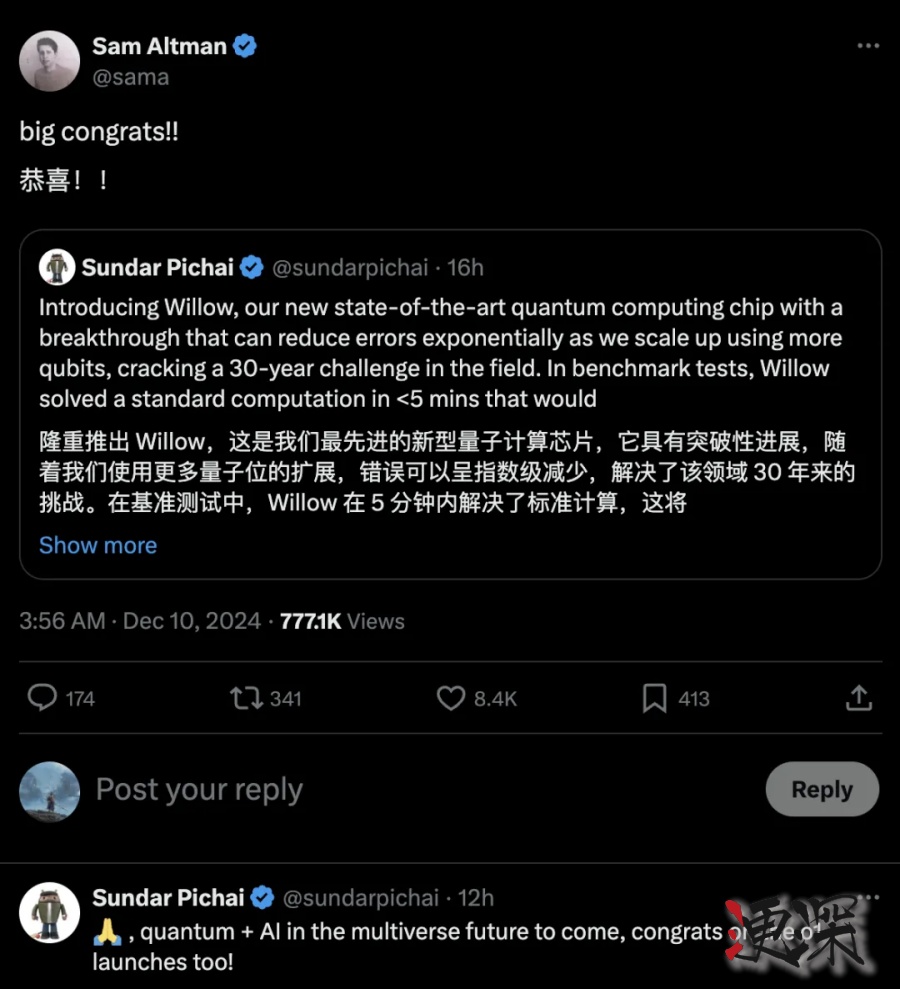The image size is (900, 989).
Task: Tap the comment icon showing 174 replies
Action: (42, 698)
